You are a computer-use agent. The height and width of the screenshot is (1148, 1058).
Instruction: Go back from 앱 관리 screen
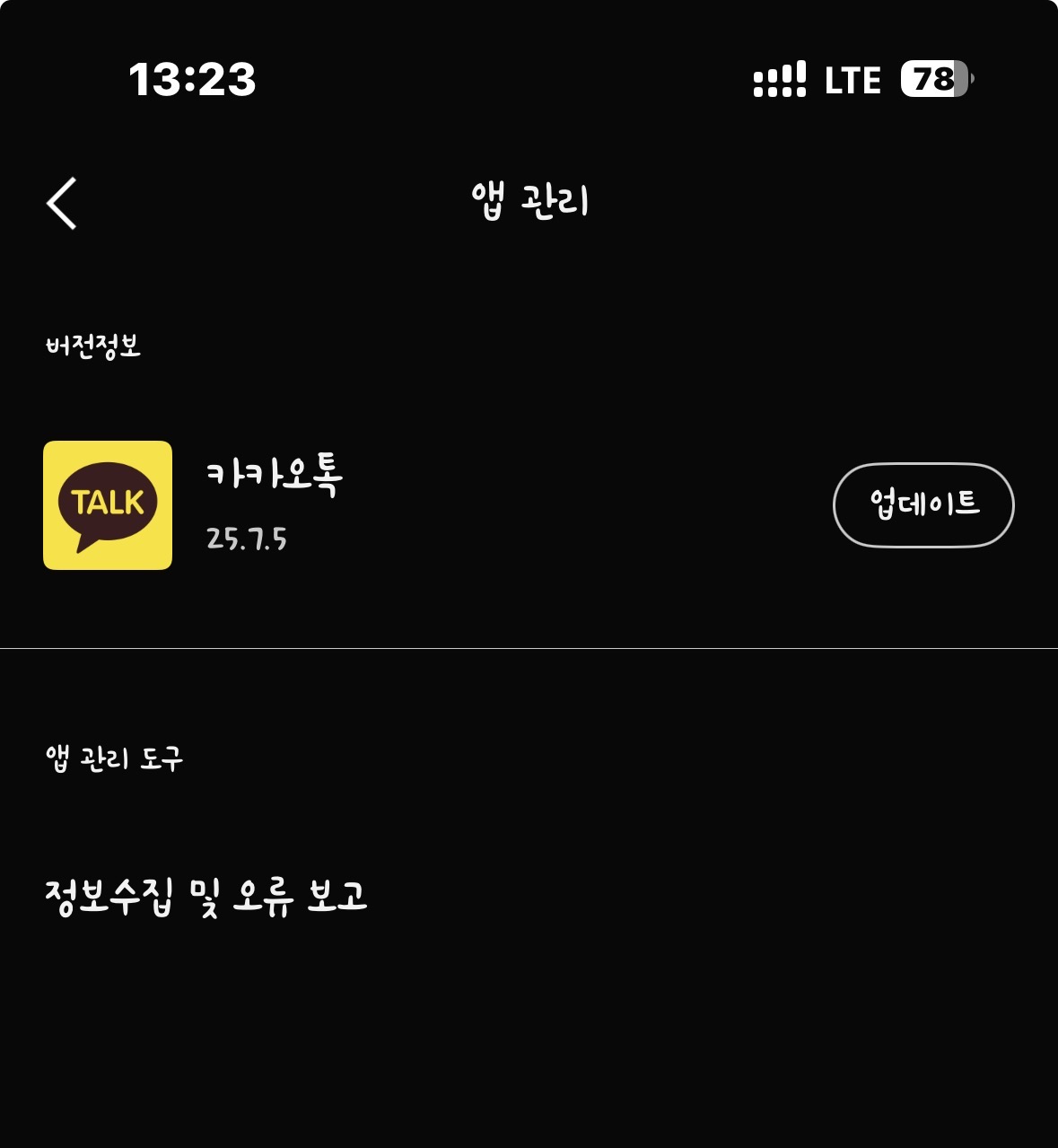click(62, 203)
